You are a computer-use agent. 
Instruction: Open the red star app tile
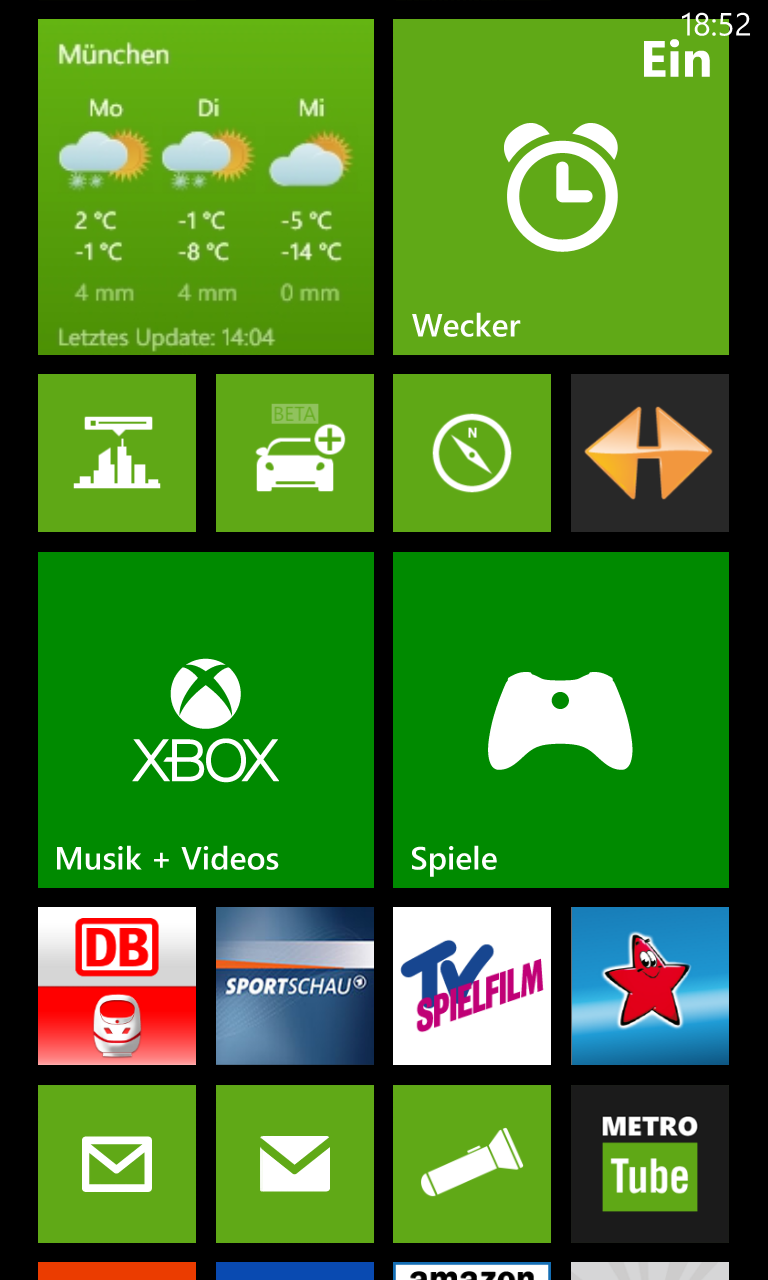point(650,986)
